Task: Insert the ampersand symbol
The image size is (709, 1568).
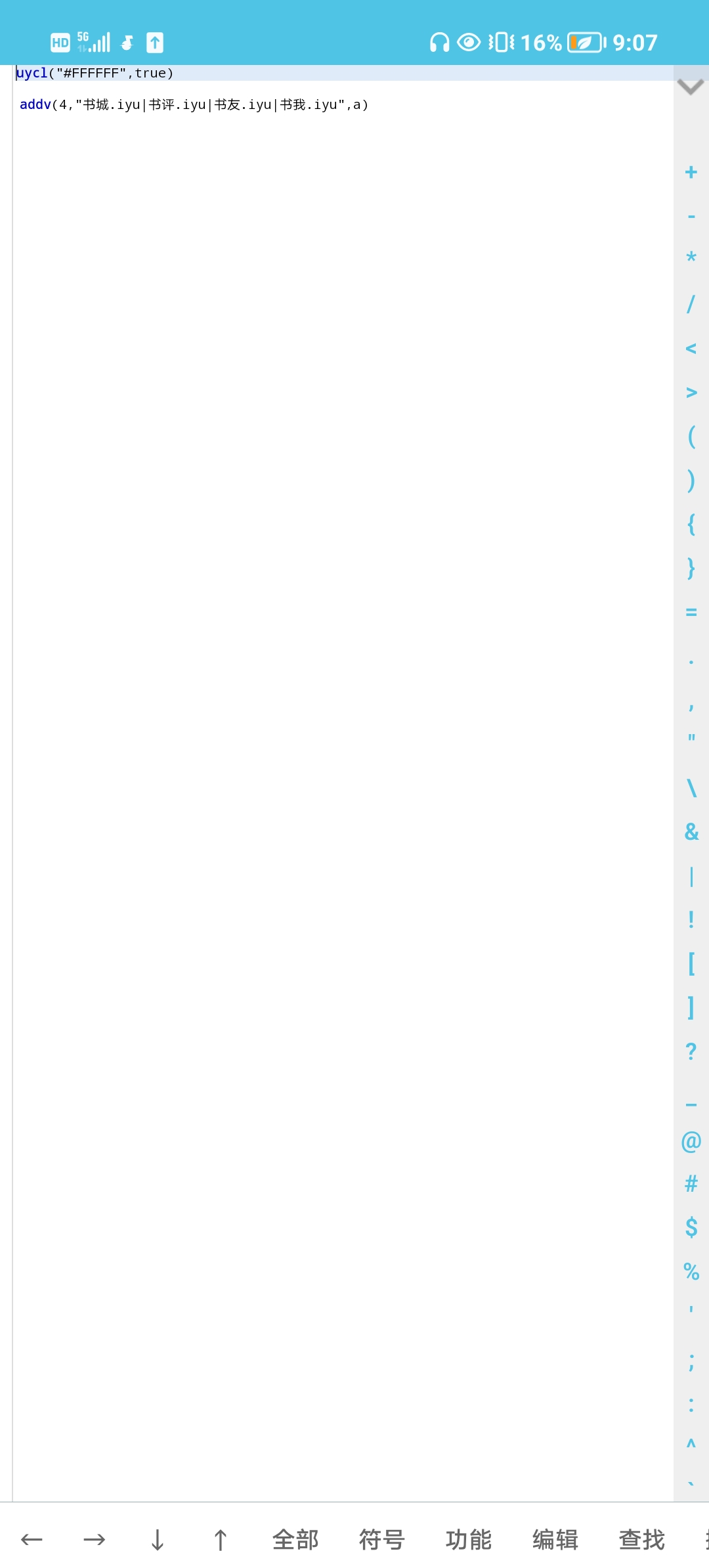Action: 691,832
